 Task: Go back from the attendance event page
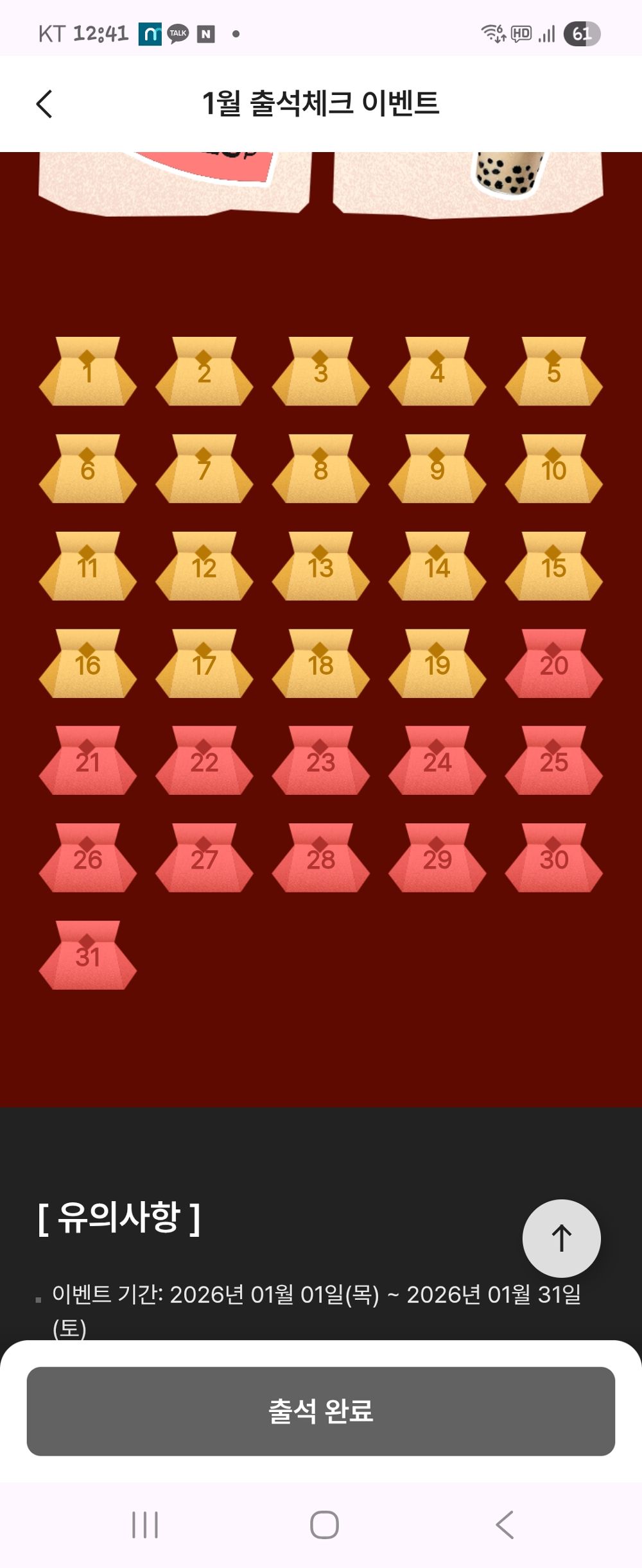tap(44, 104)
